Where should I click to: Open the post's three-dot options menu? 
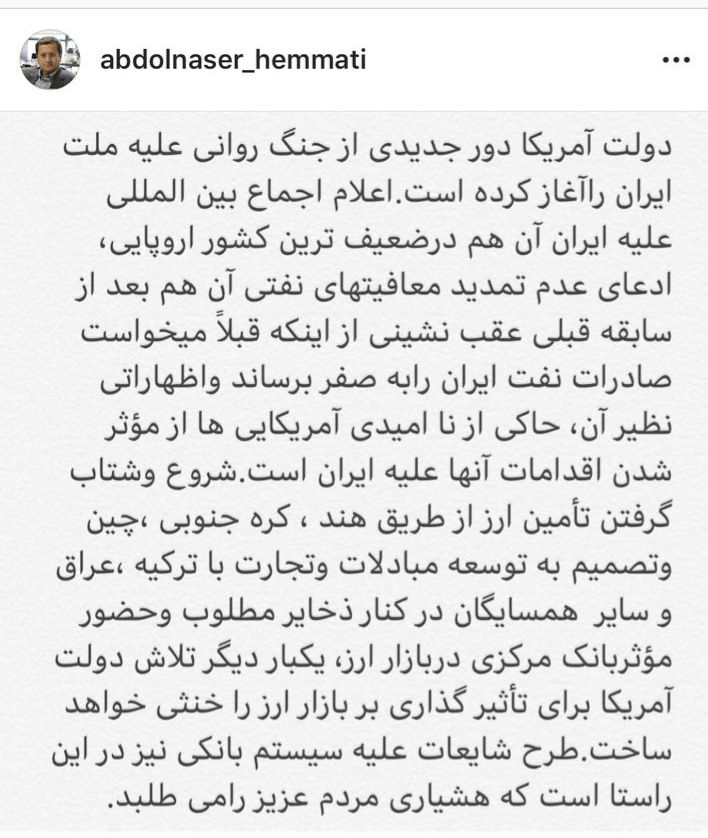676,60
